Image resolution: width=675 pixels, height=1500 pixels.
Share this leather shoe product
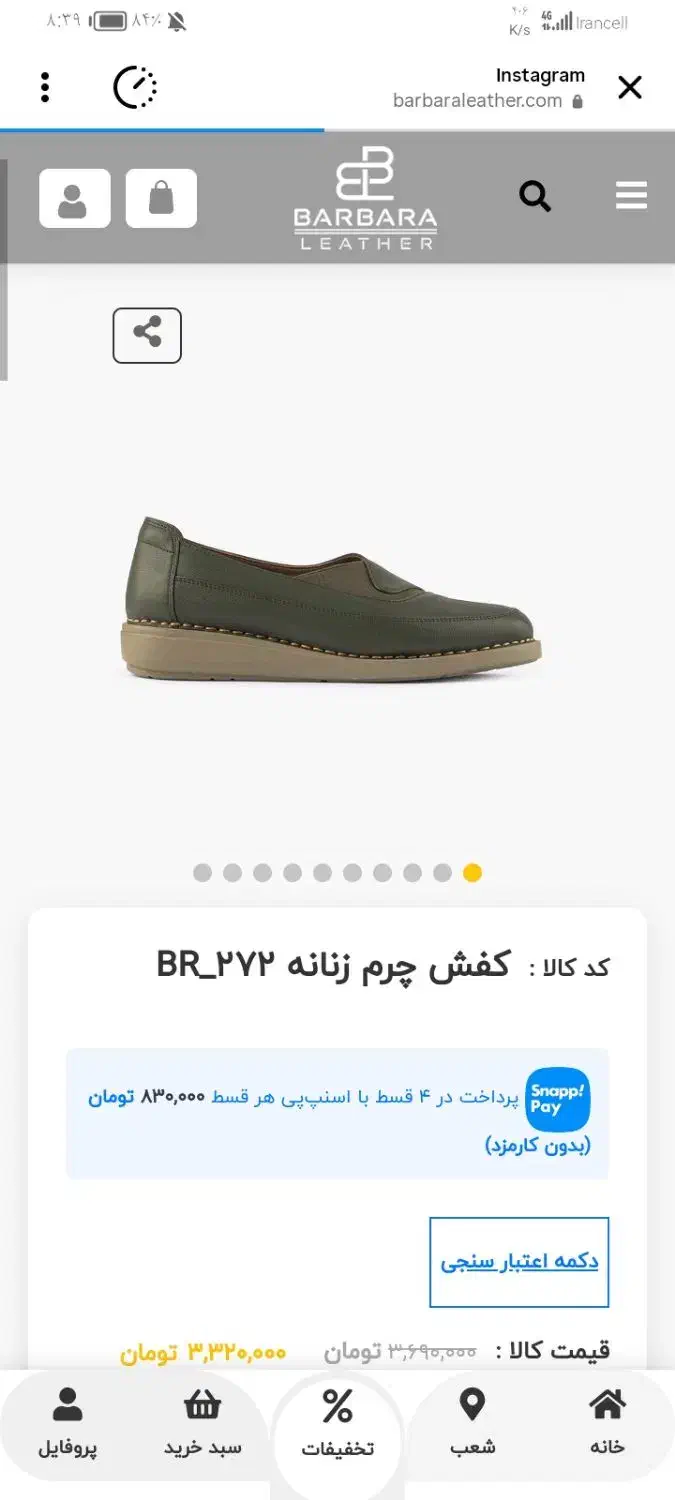click(147, 335)
